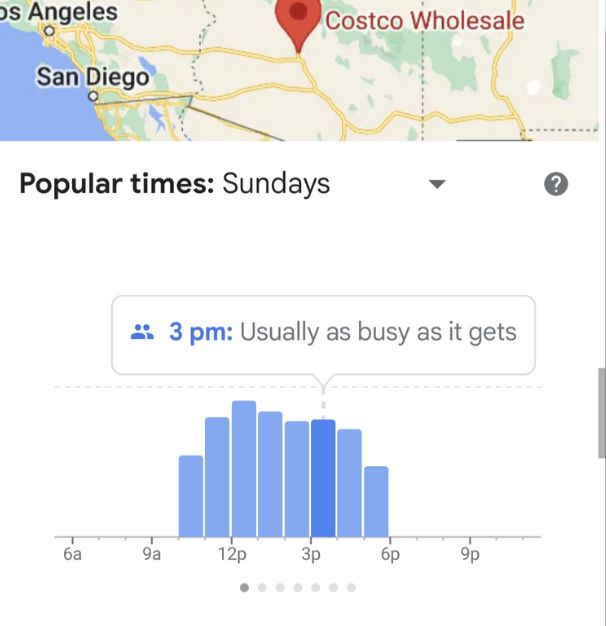Tap the second day page indicator dot
606x626 pixels.
[262, 588]
